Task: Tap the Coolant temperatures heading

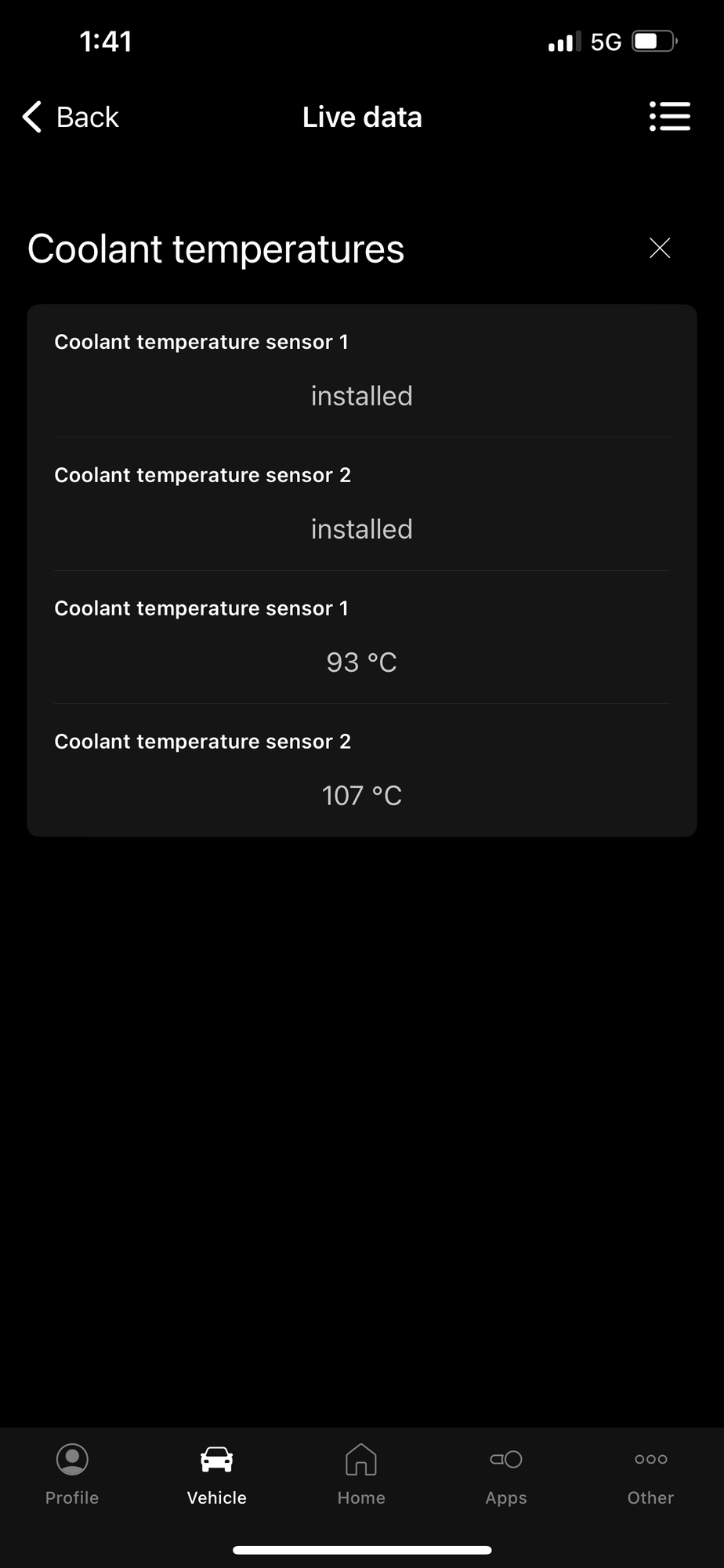Action: pos(215,248)
